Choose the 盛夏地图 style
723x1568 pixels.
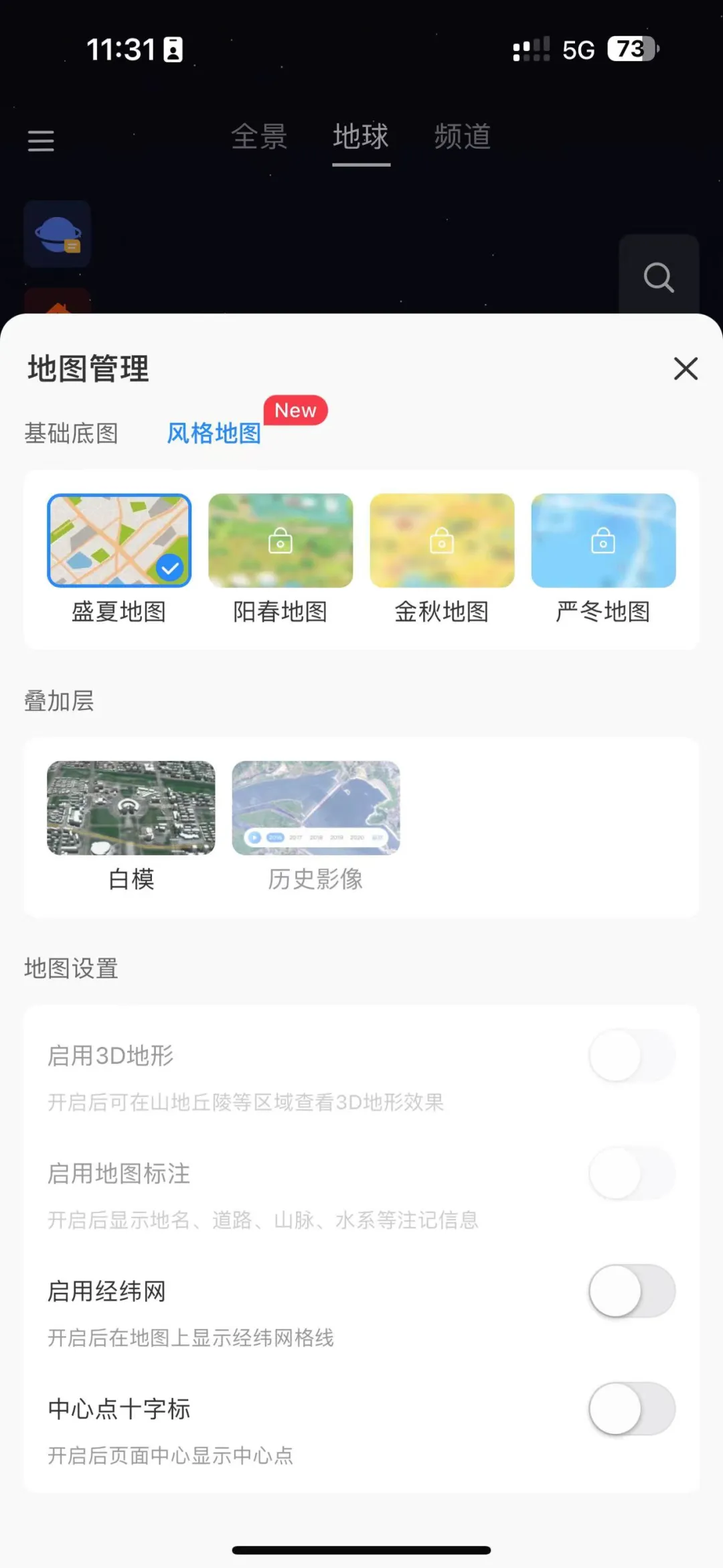(119, 541)
